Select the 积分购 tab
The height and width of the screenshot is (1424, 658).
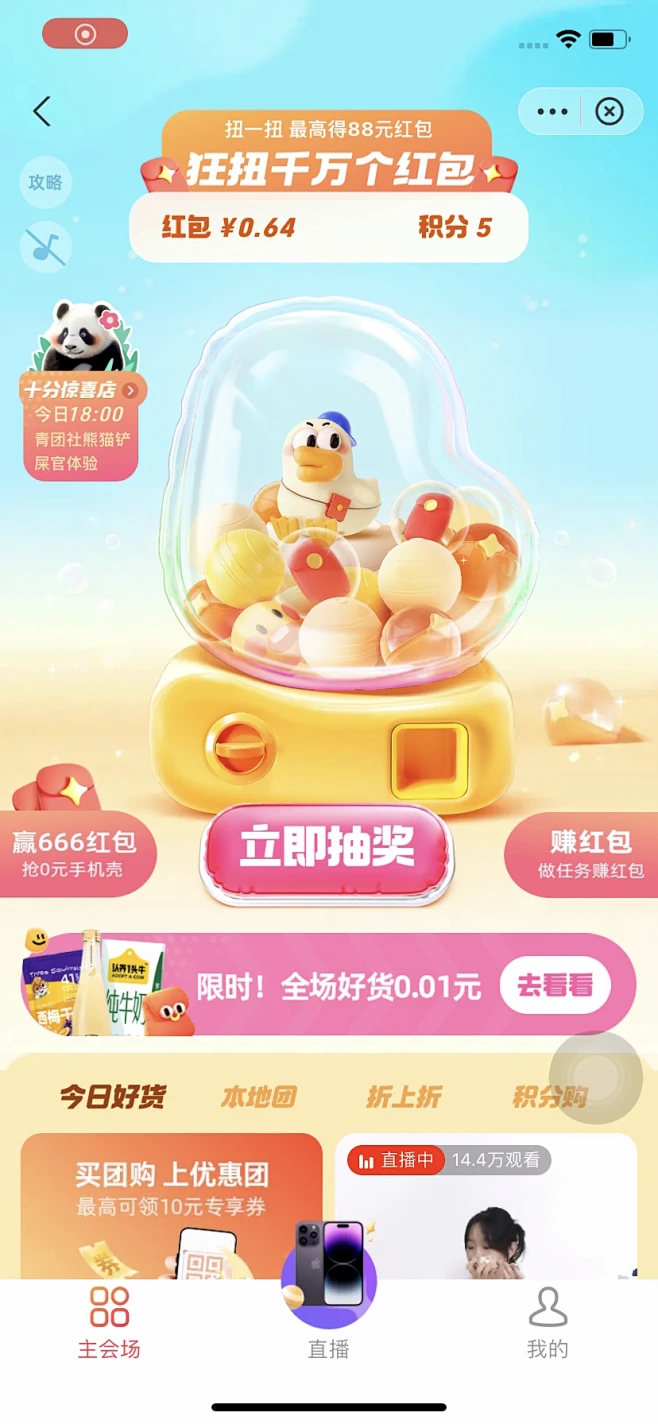(549, 1097)
